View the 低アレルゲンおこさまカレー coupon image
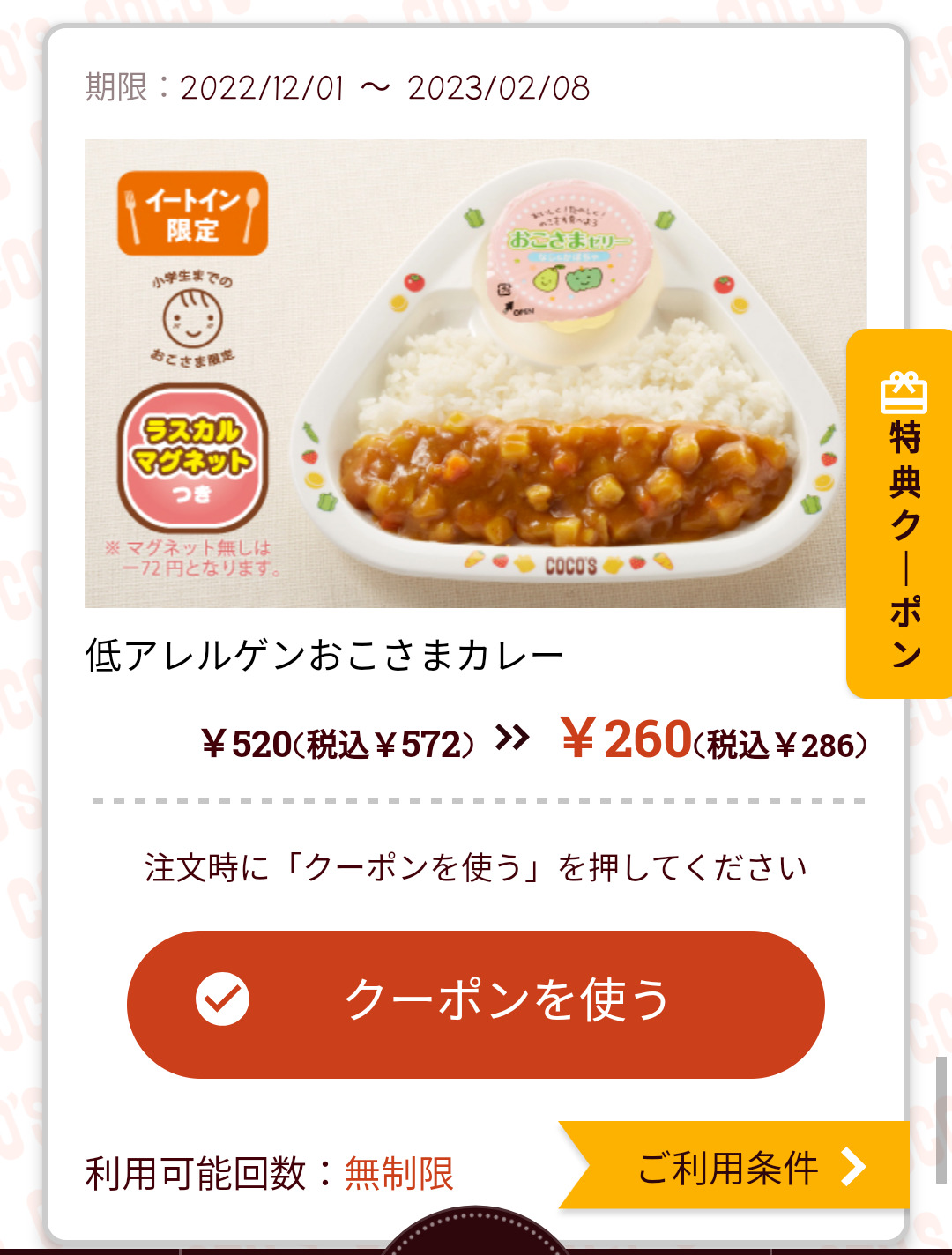Screen dimensions: 952x1255 tap(474, 374)
